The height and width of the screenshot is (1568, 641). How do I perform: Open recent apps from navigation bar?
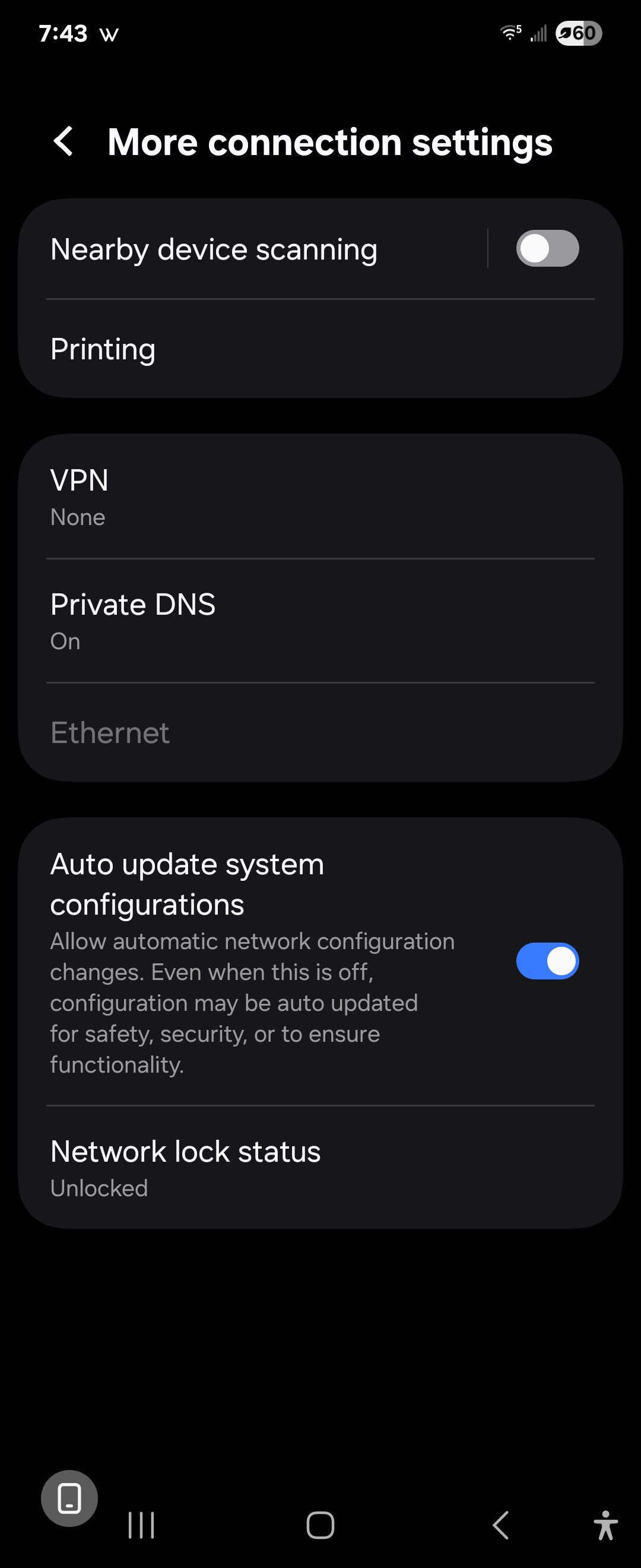pyautogui.click(x=141, y=1525)
